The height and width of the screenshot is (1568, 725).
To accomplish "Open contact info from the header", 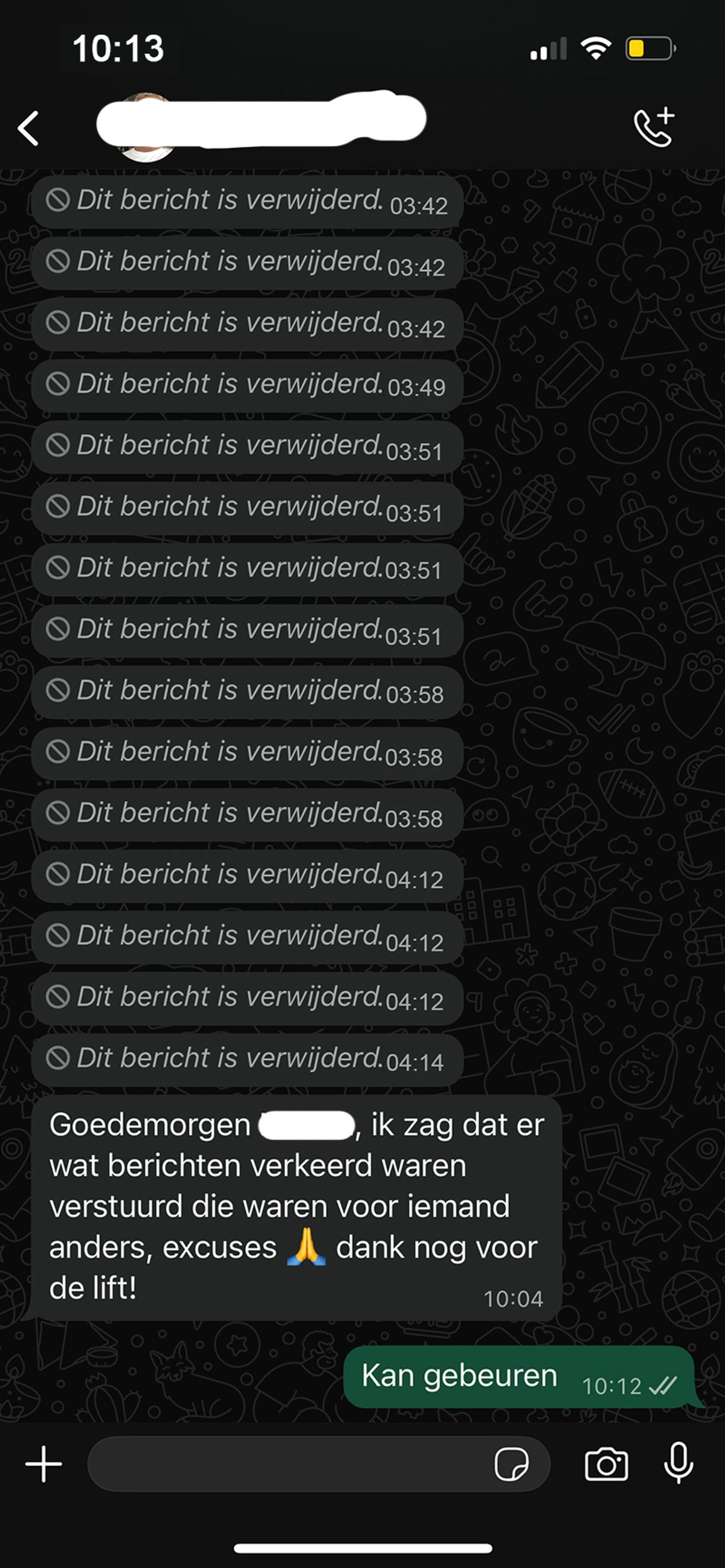I will [x=261, y=125].
